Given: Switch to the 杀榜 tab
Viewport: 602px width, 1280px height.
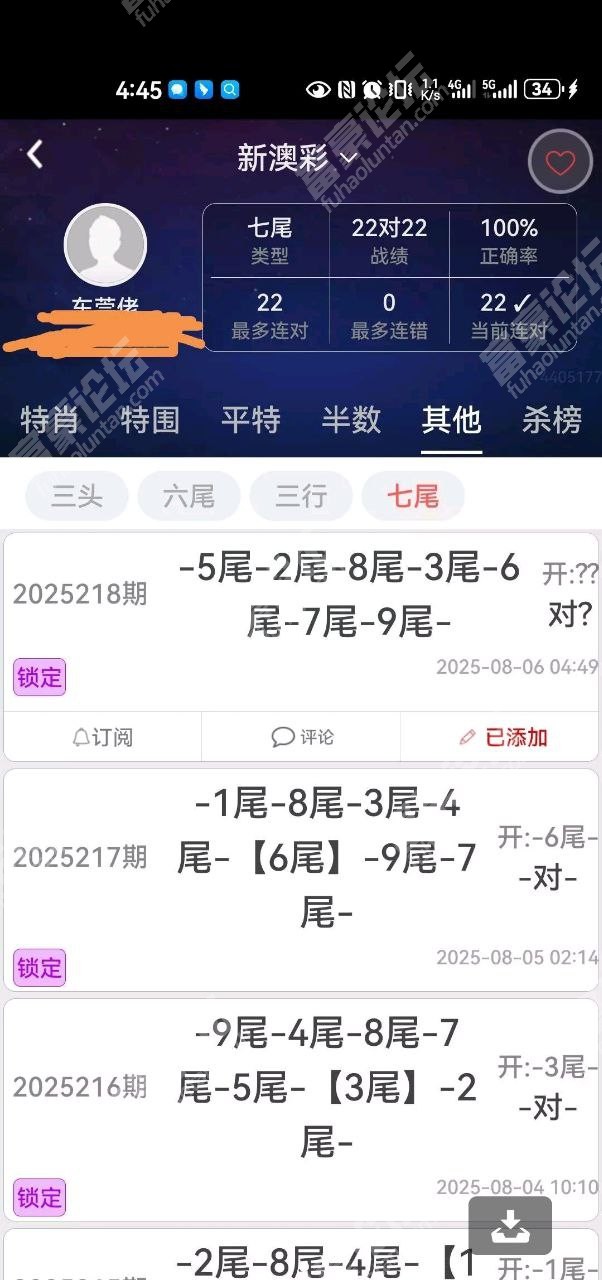Looking at the screenshot, I should pos(551,420).
